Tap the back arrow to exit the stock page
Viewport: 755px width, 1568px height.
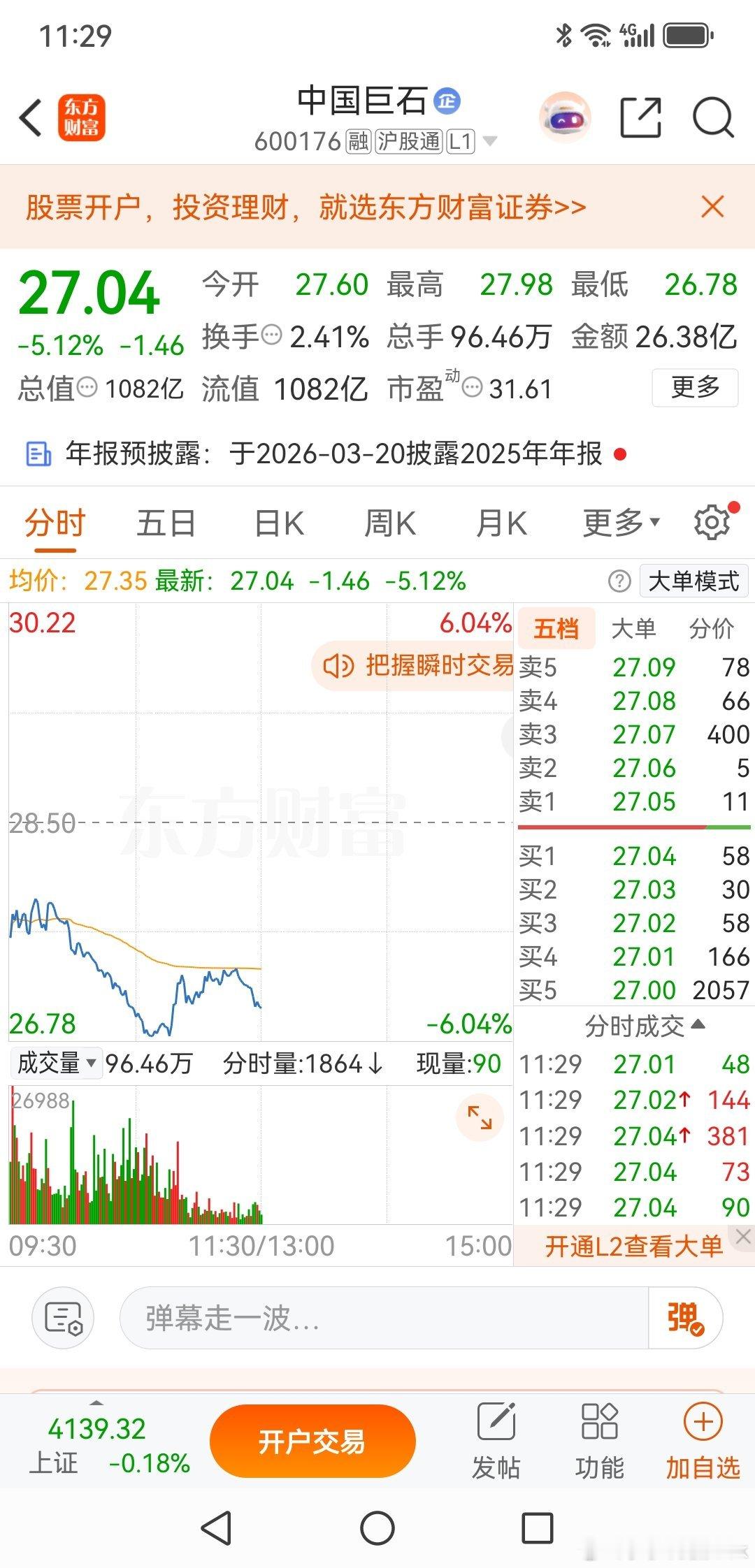(x=29, y=118)
